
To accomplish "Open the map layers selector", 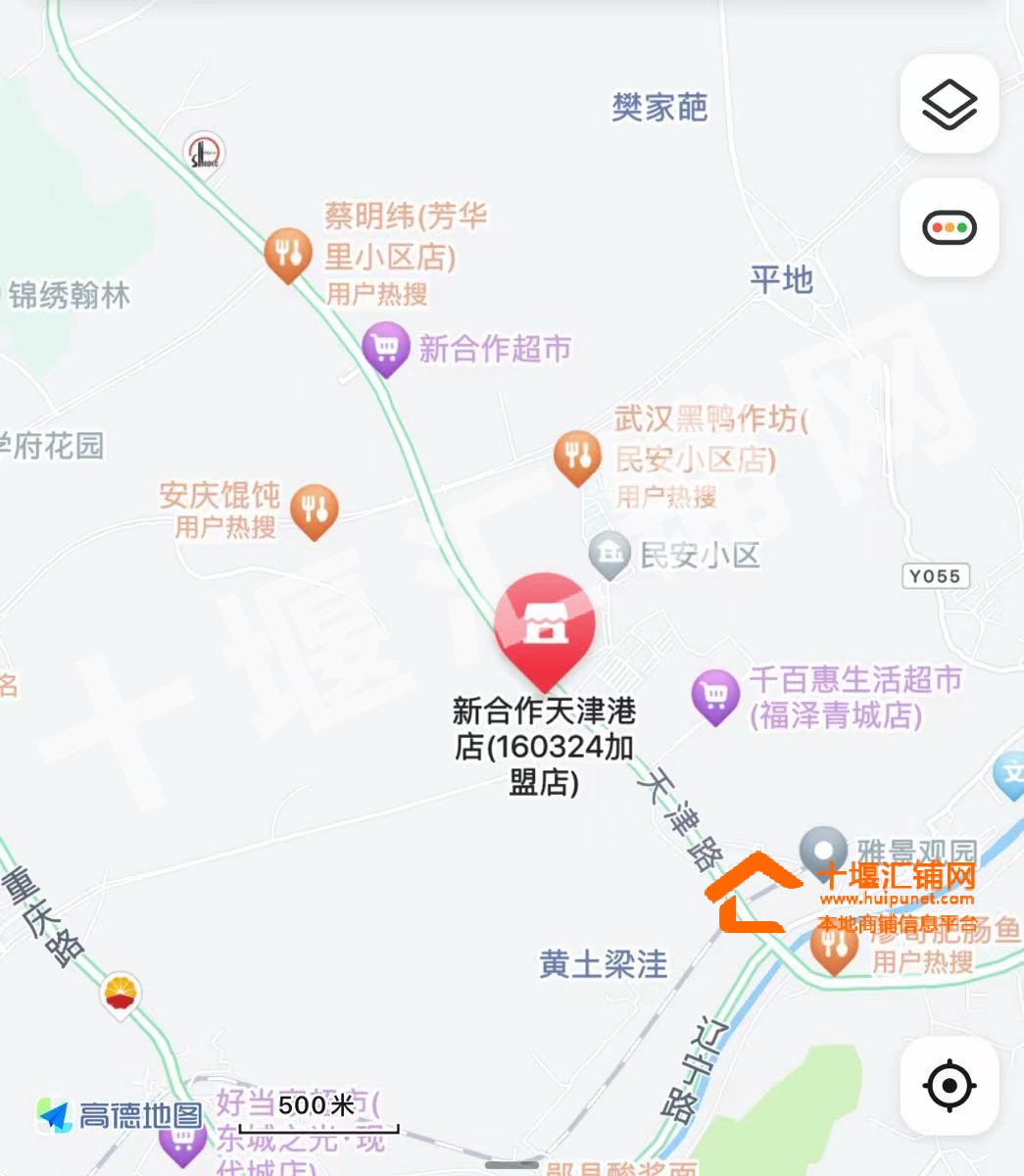I will (x=949, y=104).
